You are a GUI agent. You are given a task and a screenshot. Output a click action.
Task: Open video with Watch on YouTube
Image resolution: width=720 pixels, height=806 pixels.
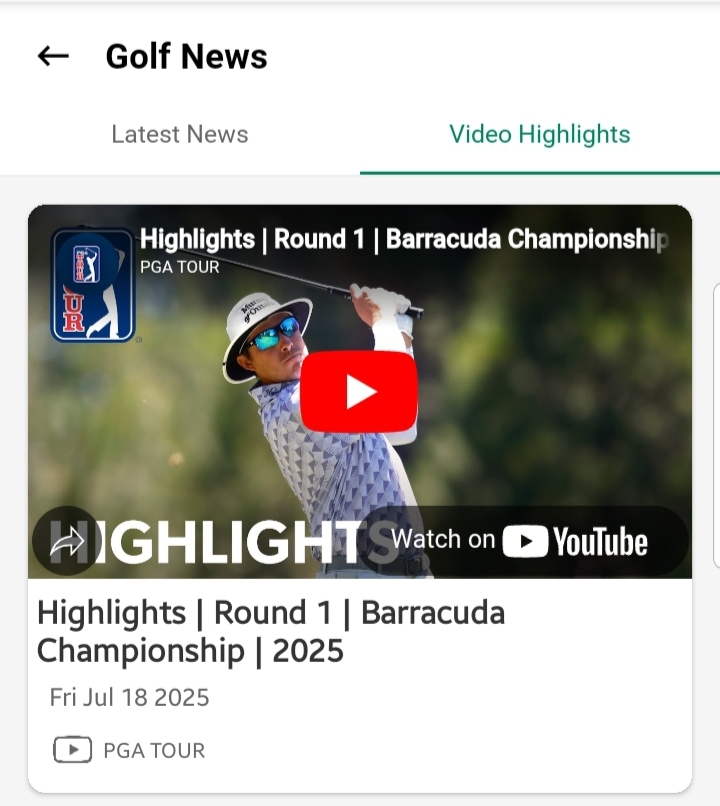point(520,541)
